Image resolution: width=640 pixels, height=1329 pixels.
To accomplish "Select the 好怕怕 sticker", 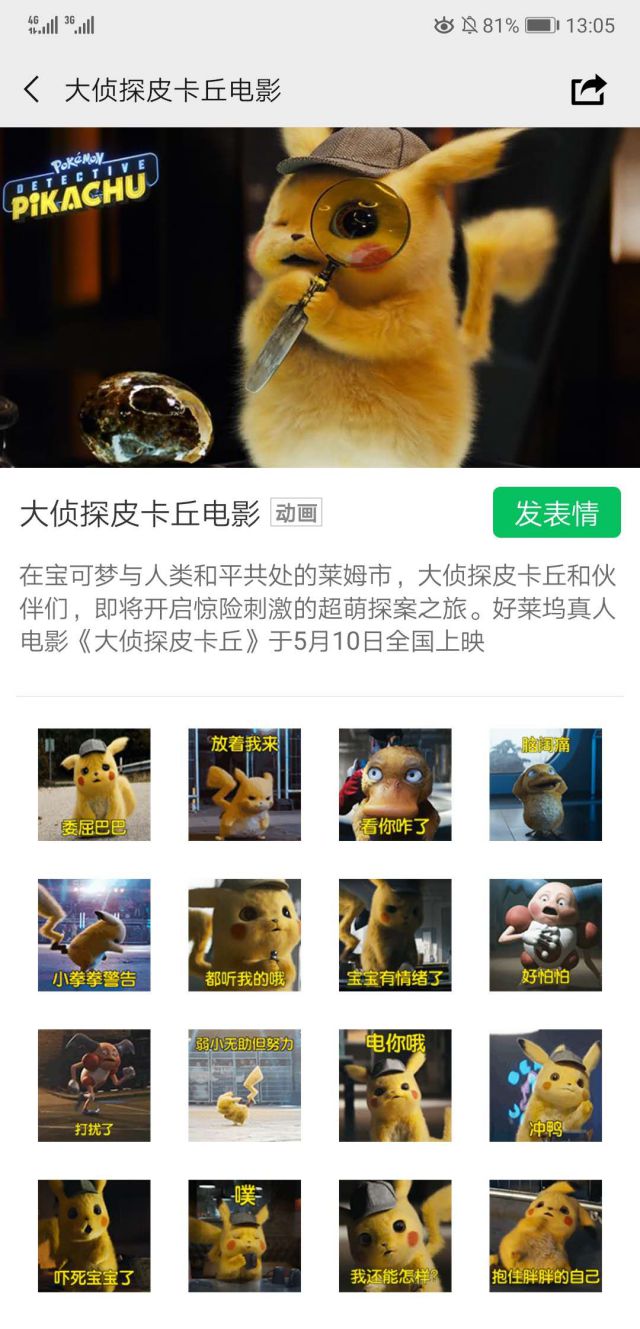I will [545, 935].
